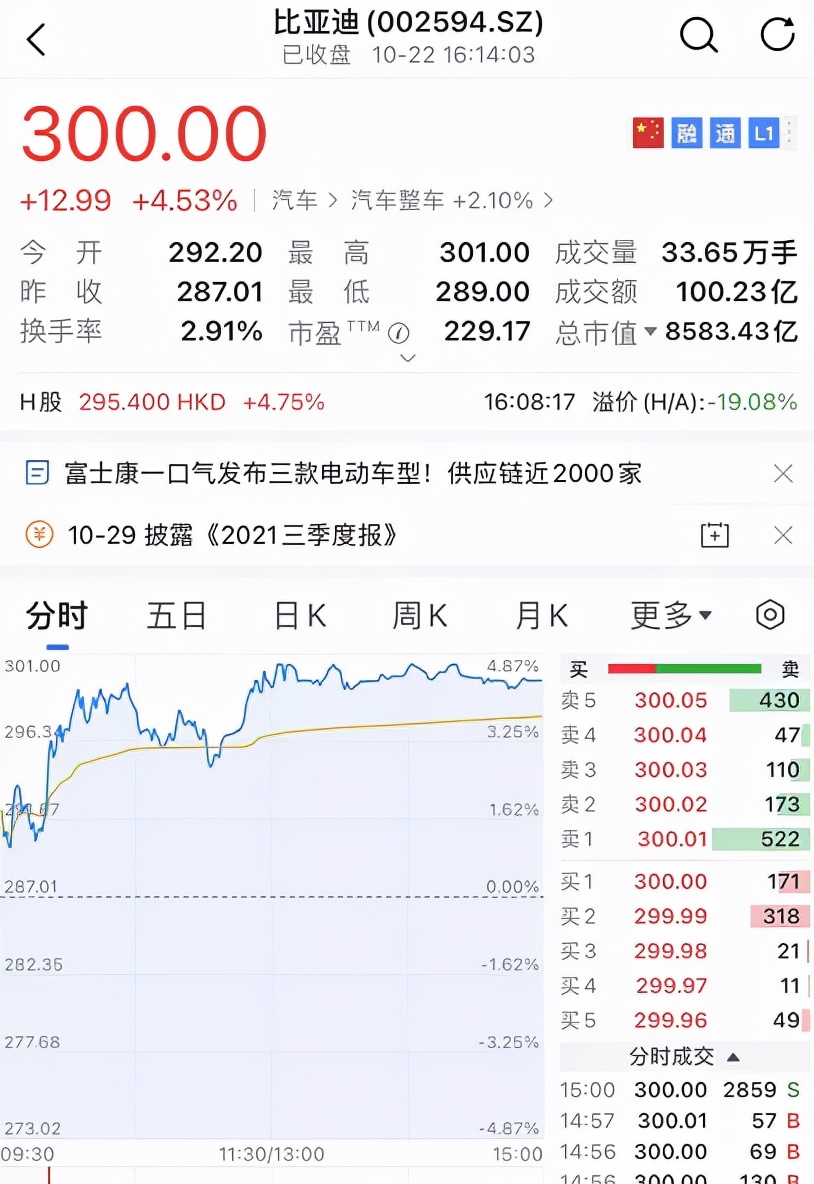This screenshot has height=1184, width=814.
Task: Switch to the 日K chart tab
Action: [300, 616]
